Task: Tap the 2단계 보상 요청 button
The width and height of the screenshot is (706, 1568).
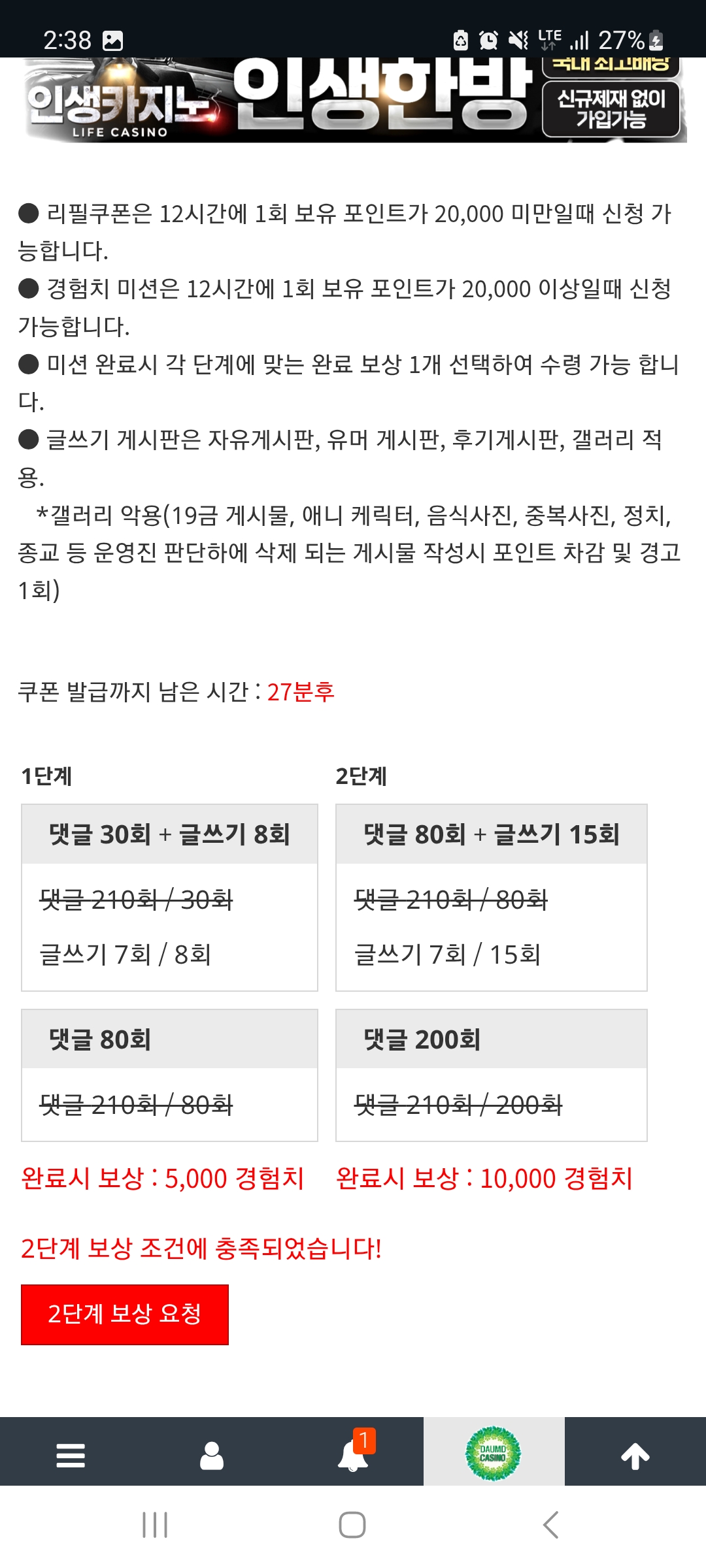Action: click(124, 1314)
